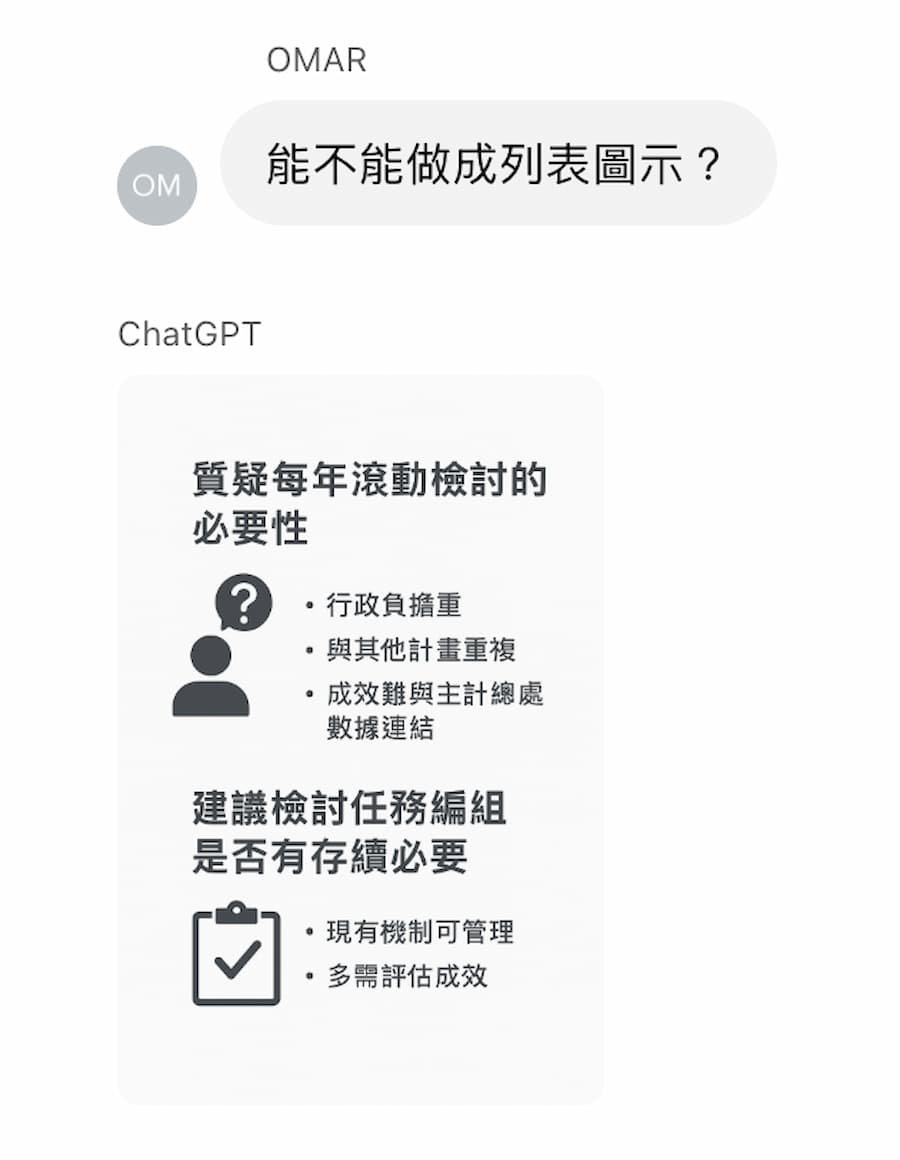Image resolution: width=900 pixels, height=1160 pixels.
Task: Select the OMAR name label
Action: pyautogui.click(x=315, y=61)
